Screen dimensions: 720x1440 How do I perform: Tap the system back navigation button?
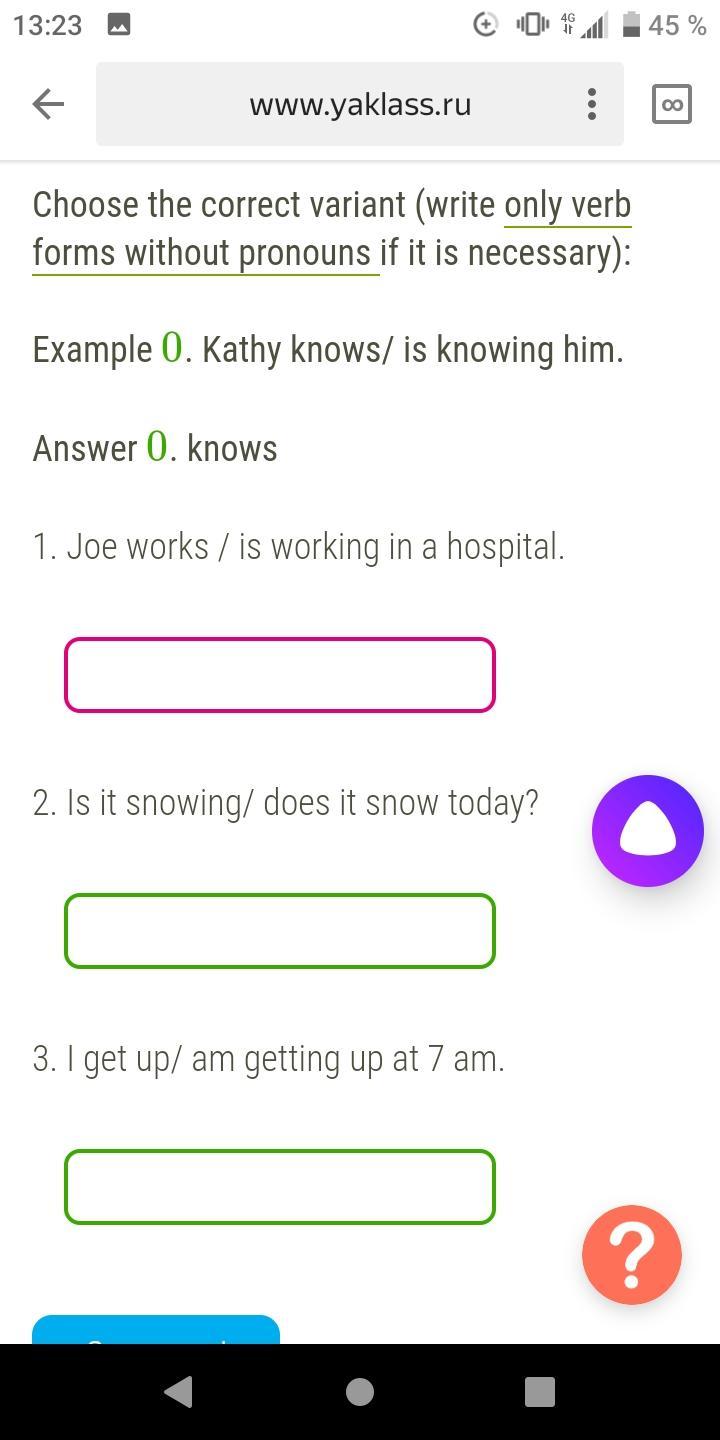(178, 1391)
